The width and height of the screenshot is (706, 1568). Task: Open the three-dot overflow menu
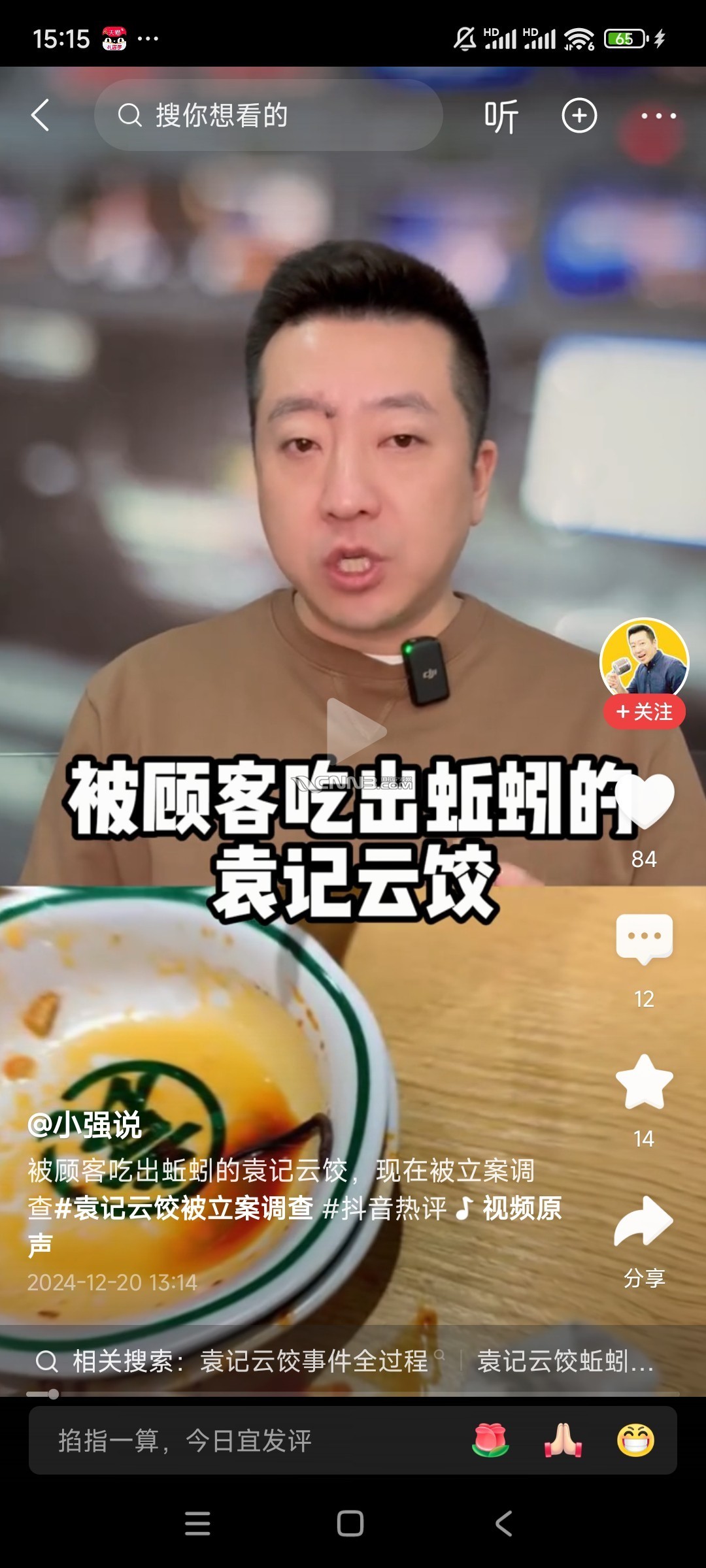(x=658, y=116)
